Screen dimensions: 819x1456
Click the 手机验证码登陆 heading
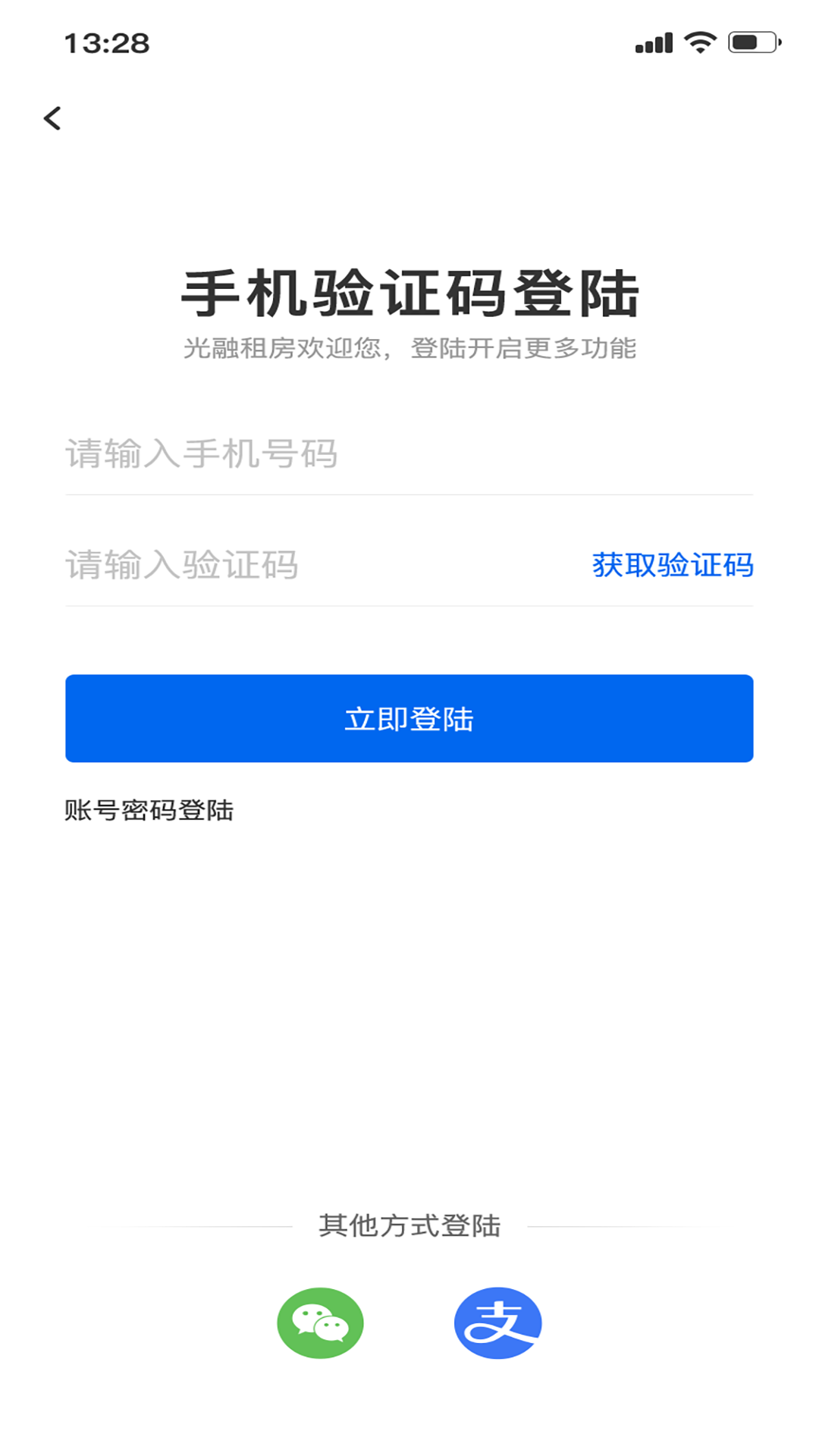click(409, 292)
